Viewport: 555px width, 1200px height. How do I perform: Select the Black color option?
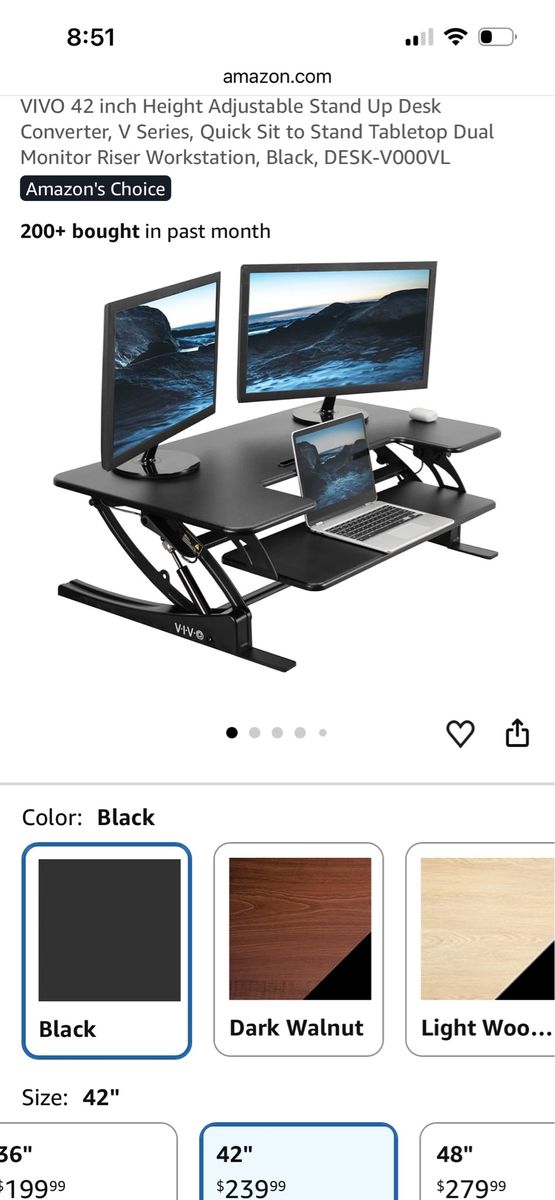pyautogui.click(x=107, y=950)
